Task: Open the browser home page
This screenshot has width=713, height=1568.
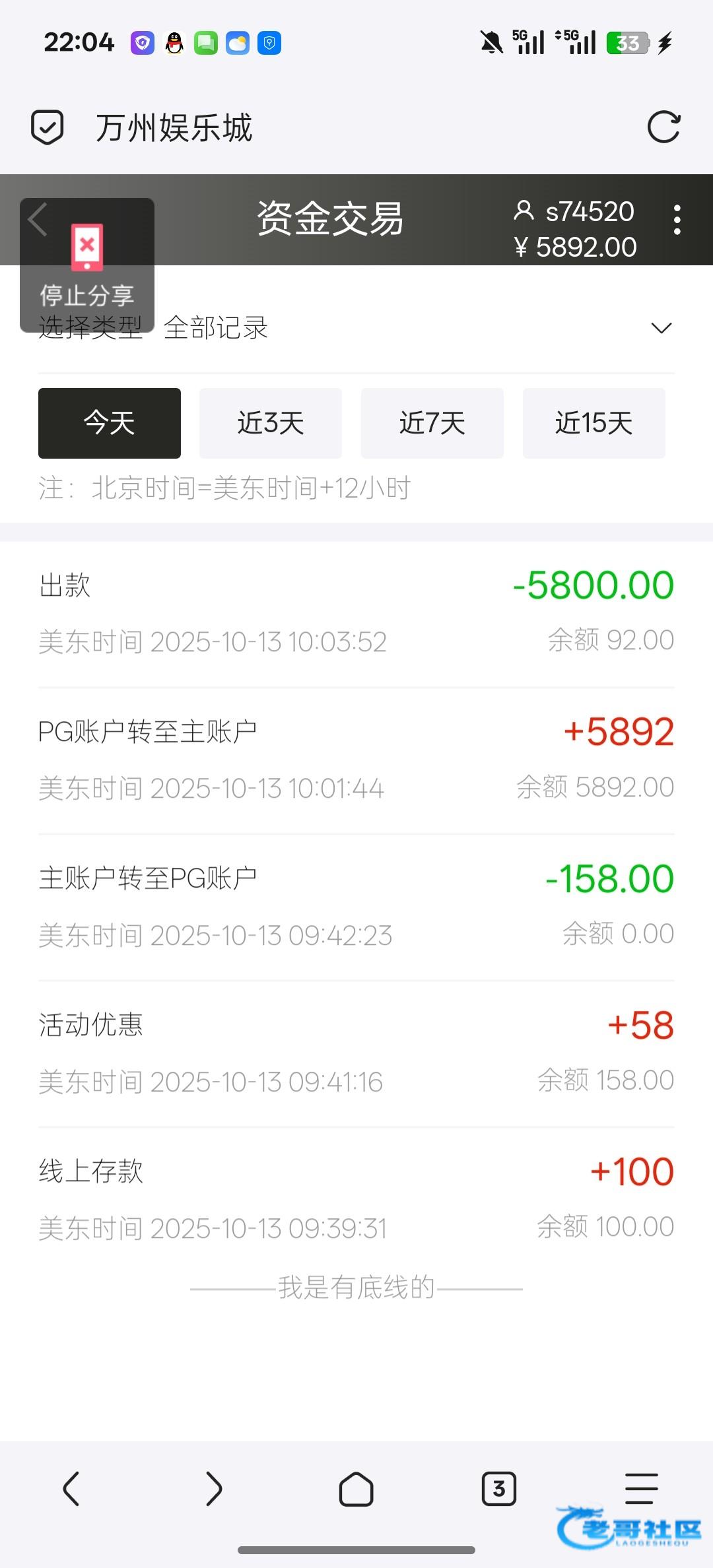Action: click(356, 1489)
